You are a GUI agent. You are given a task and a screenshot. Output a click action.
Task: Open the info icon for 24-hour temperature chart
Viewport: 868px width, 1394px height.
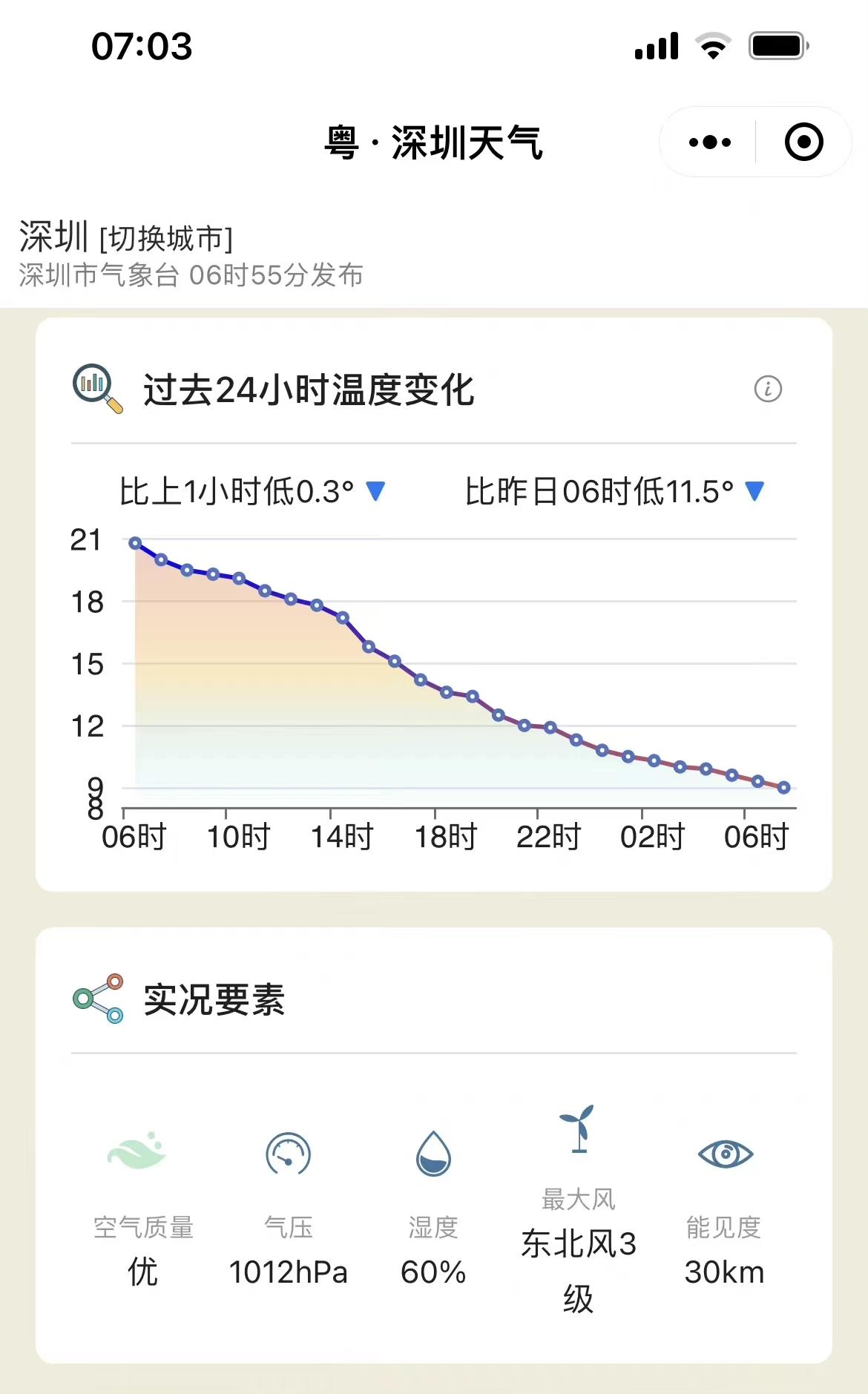pos(768,389)
